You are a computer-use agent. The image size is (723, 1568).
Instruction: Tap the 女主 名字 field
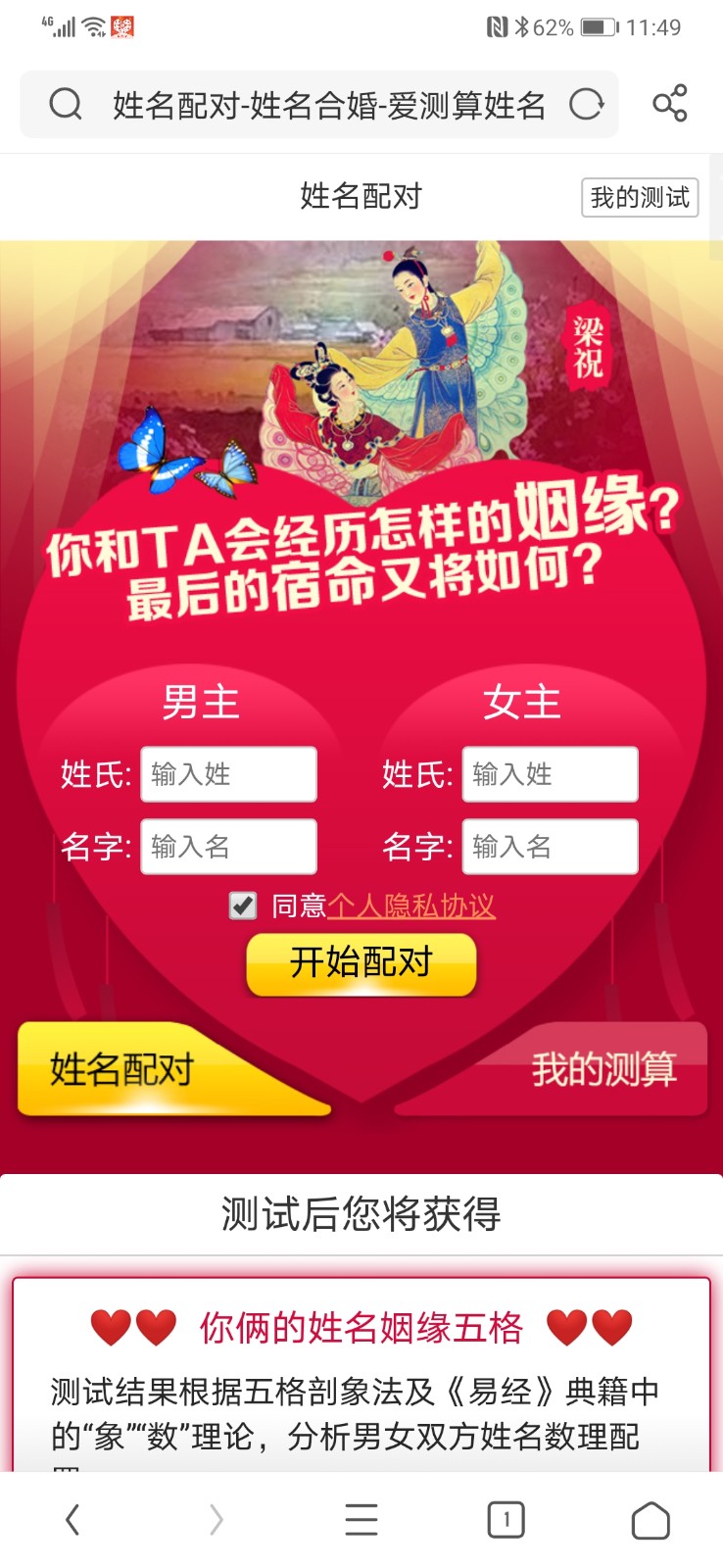click(550, 847)
